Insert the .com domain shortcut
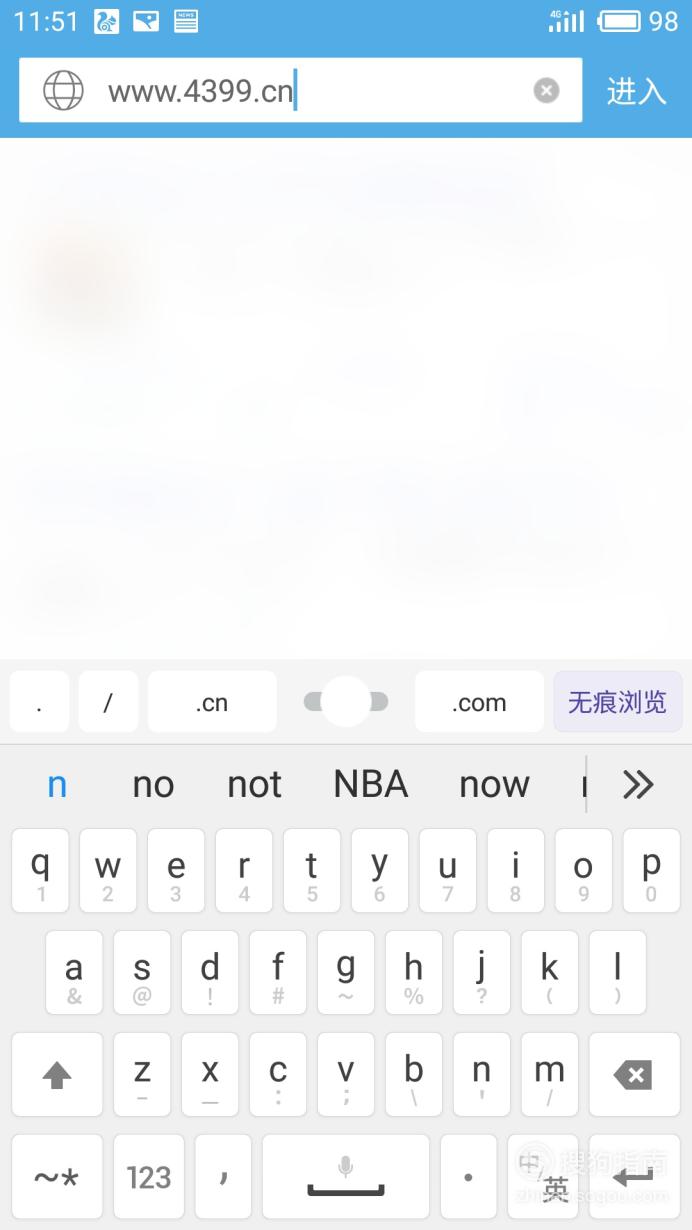Screen dimensions: 692x1230 point(479,702)
